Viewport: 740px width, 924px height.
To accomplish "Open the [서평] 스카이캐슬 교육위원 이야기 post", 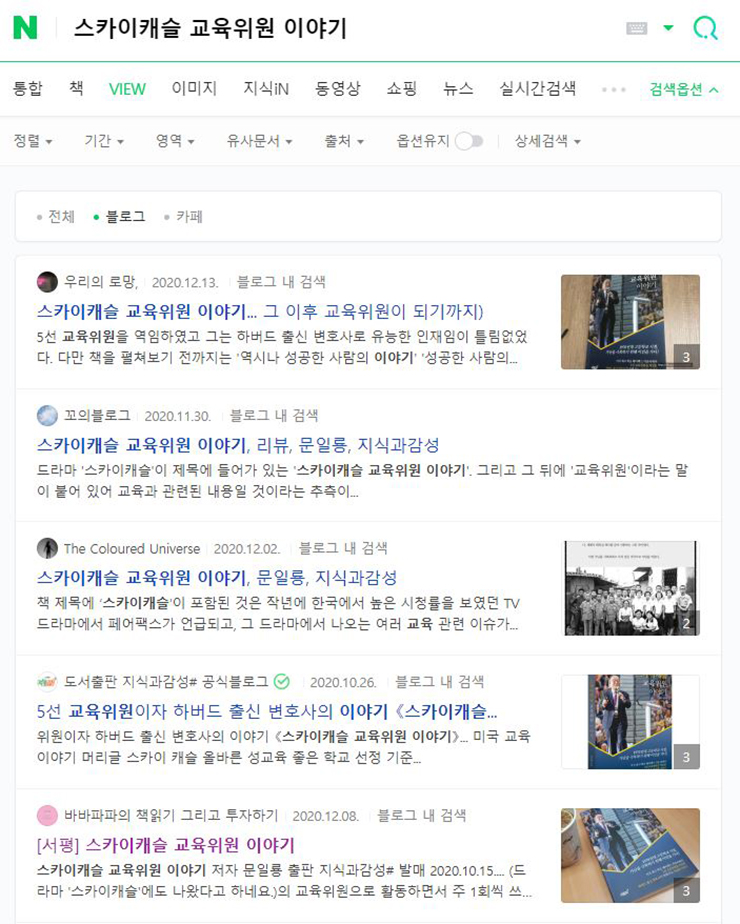I will (166, 844).
